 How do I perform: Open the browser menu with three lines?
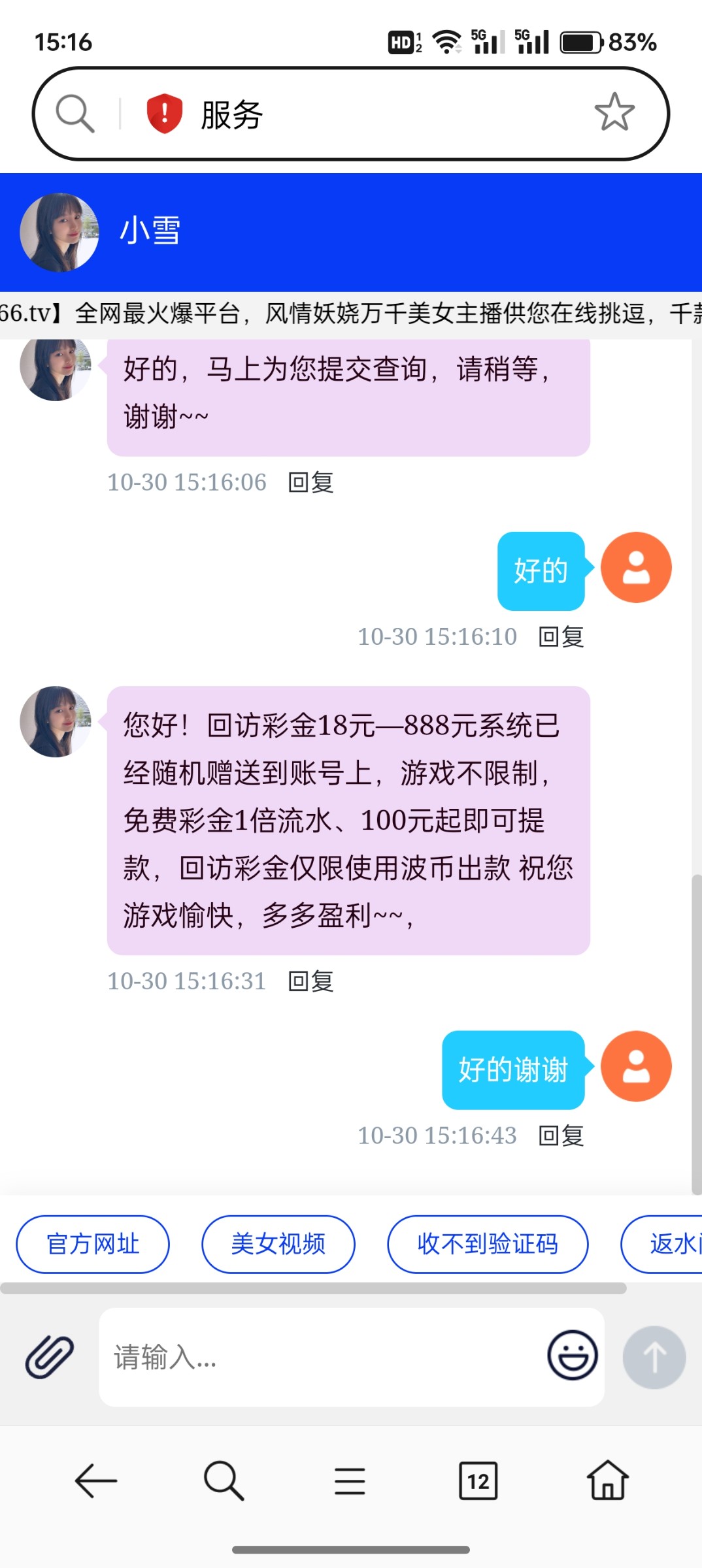tap(350, 1480)
